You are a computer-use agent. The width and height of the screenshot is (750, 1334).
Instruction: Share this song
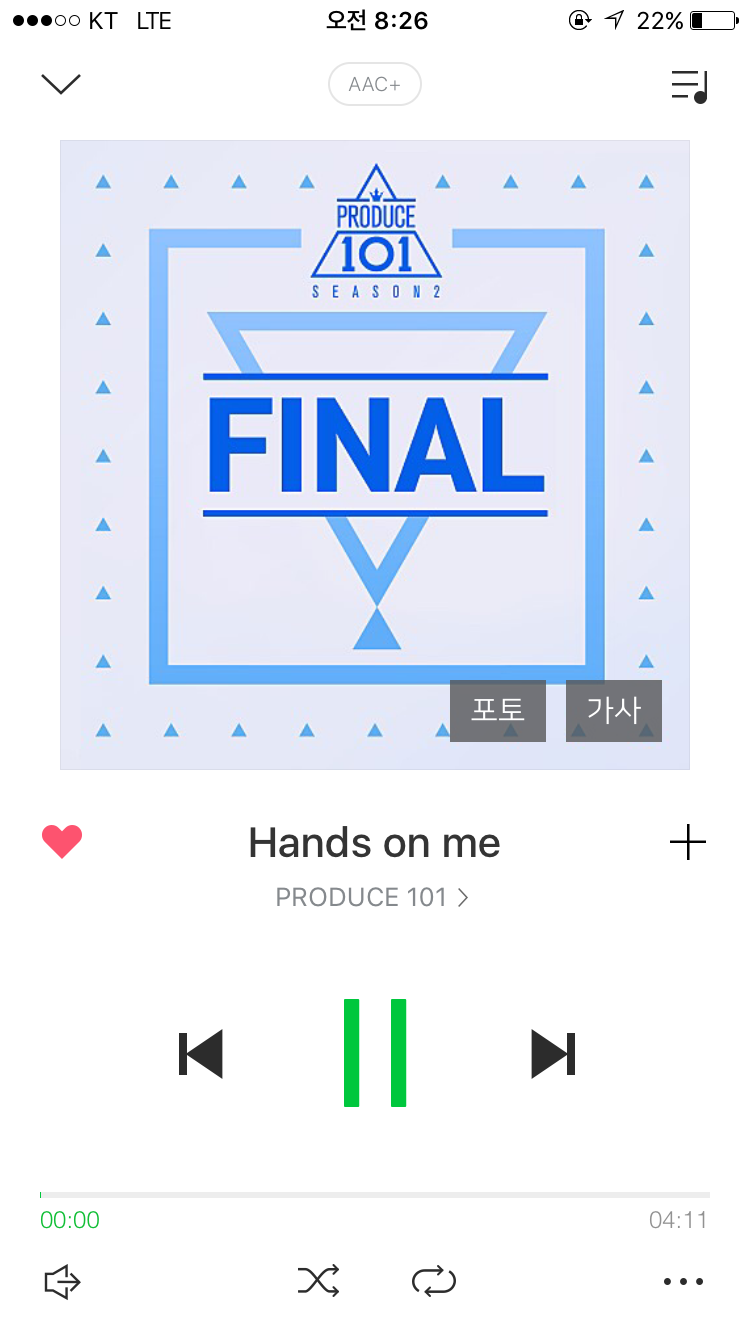point(62,1281)
